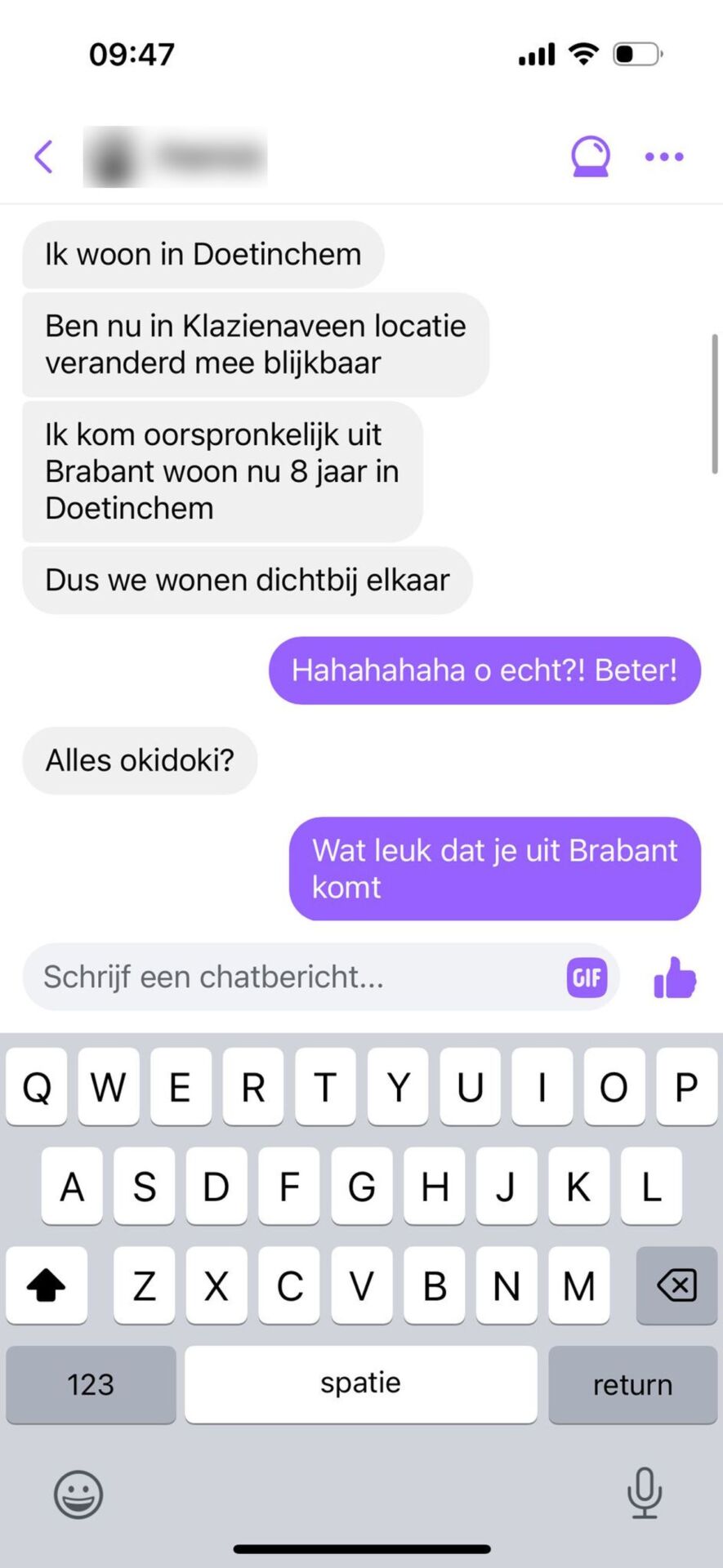Switch keyboard to 123 numbers

pyautogui.click(x=91, y=1384)
